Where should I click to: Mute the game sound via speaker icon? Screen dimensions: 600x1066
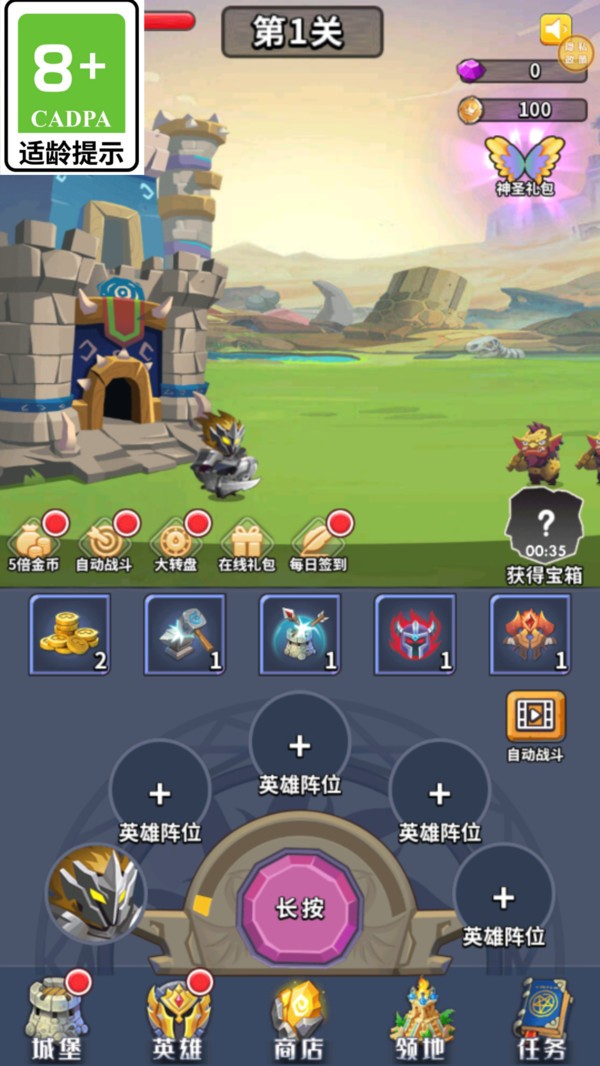(555, 29)
